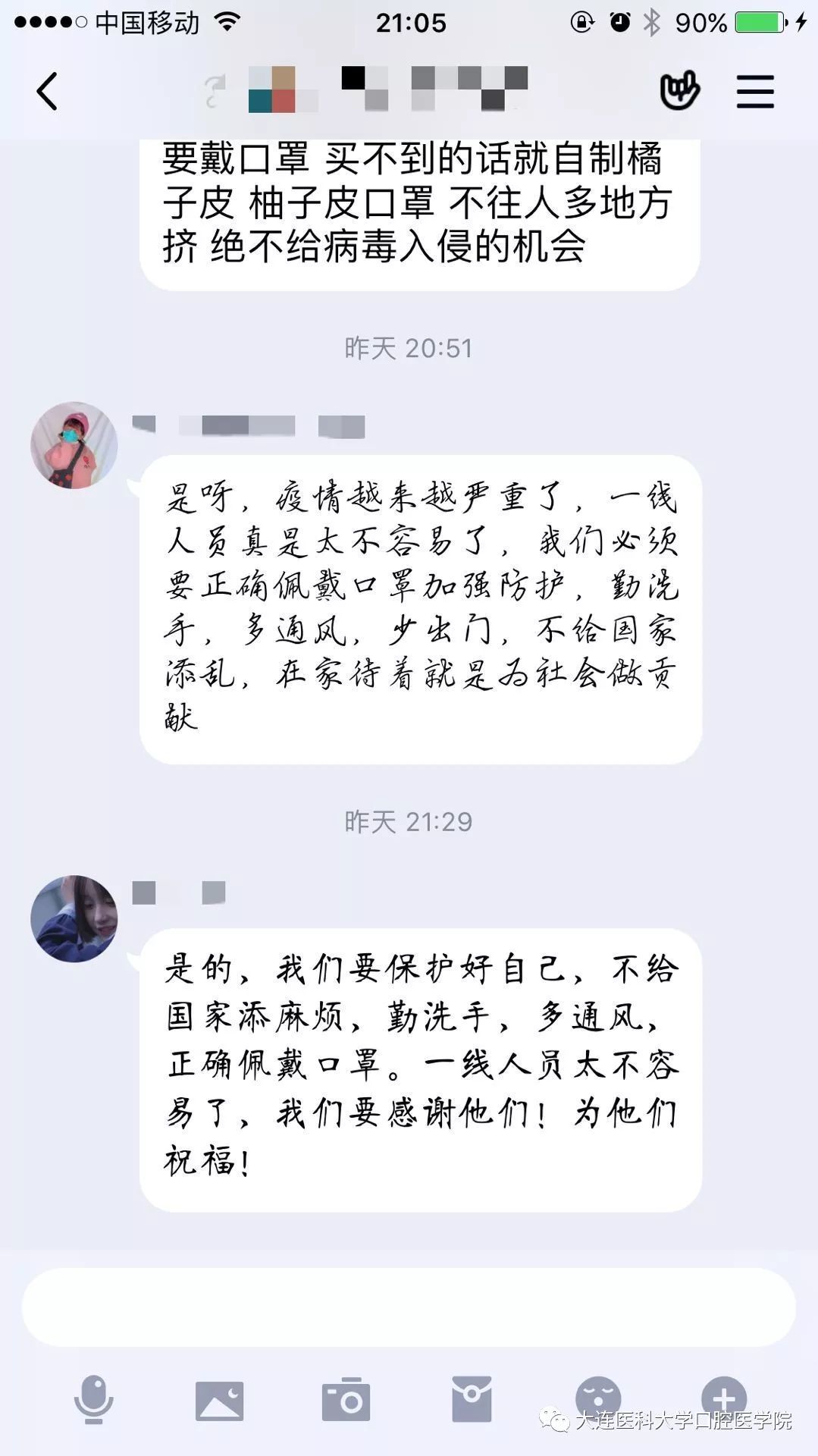Viewport: 818px width, 1456px height.
Task: Open the group chat menu
Action: coord(755,92)
